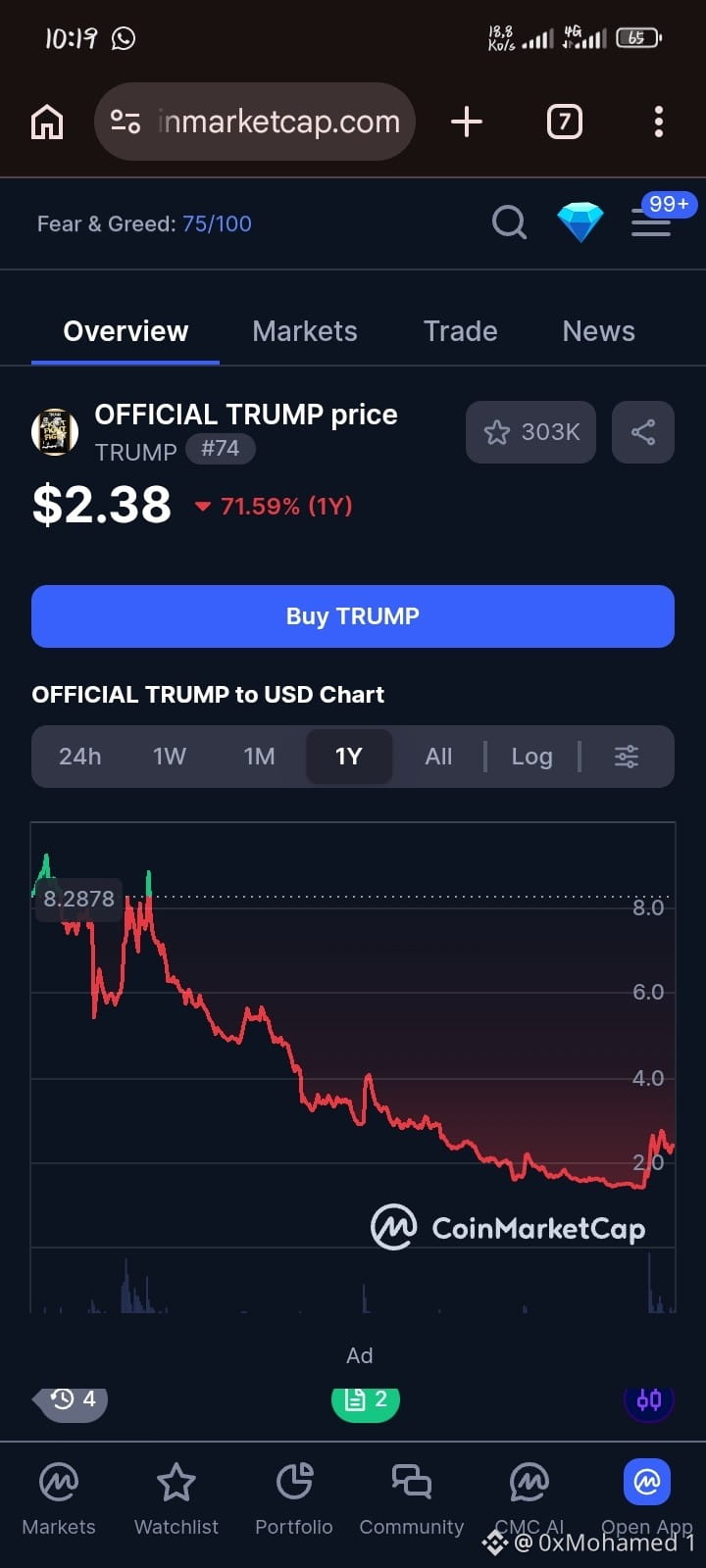
Task: Select the All chart range
Action: click(x=438, y=757)
